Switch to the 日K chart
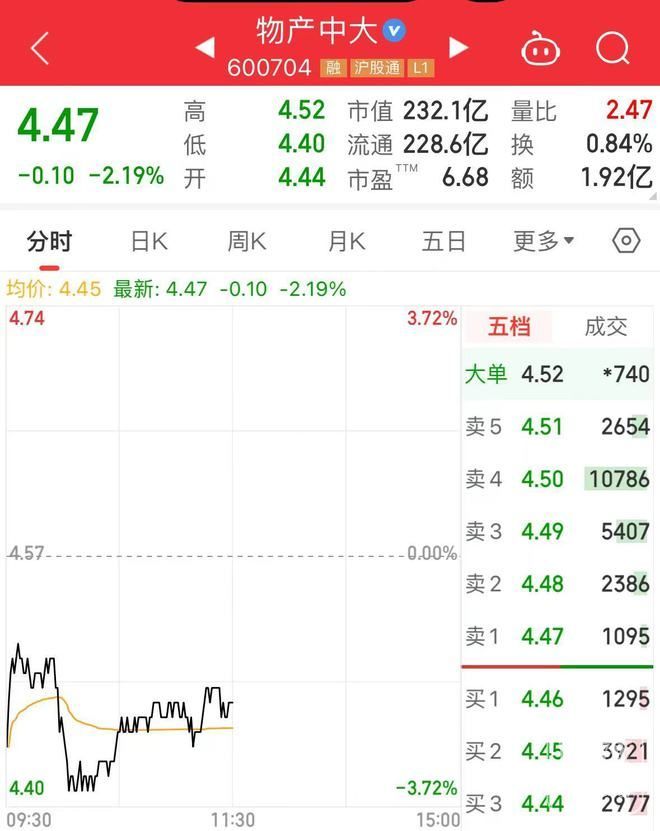 [x=149, y=241]
